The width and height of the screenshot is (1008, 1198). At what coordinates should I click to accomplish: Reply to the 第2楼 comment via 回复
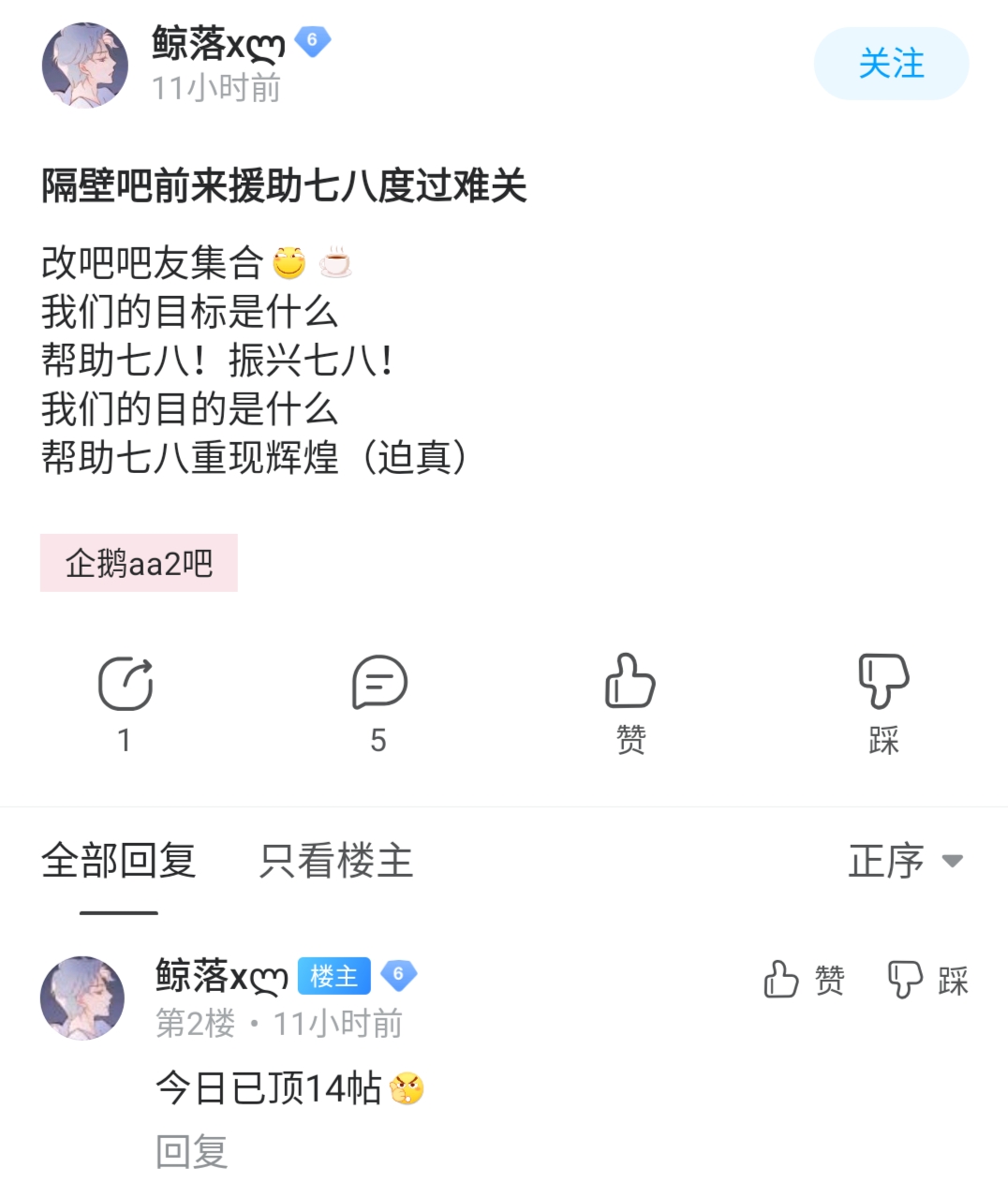pos(192,1152)
